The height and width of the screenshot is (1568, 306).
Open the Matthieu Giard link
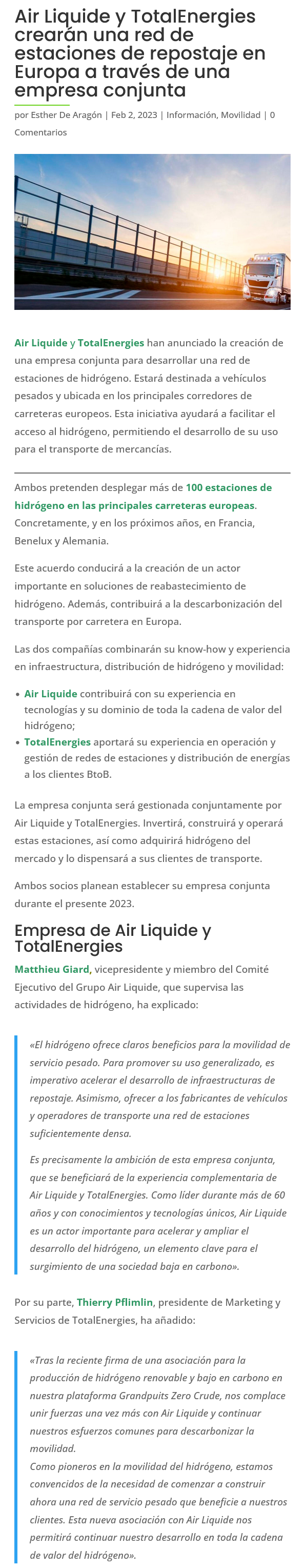click(x=52, y=968)
